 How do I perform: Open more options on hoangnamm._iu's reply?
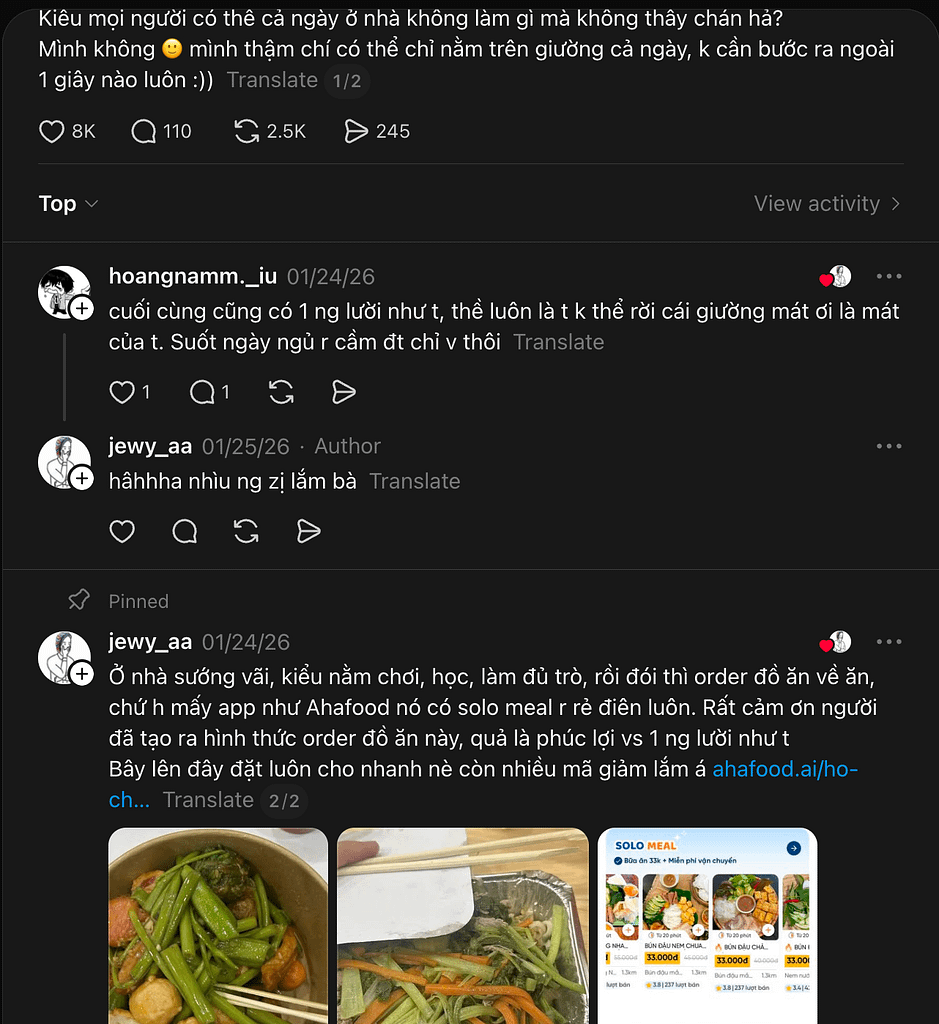(888, 277)
